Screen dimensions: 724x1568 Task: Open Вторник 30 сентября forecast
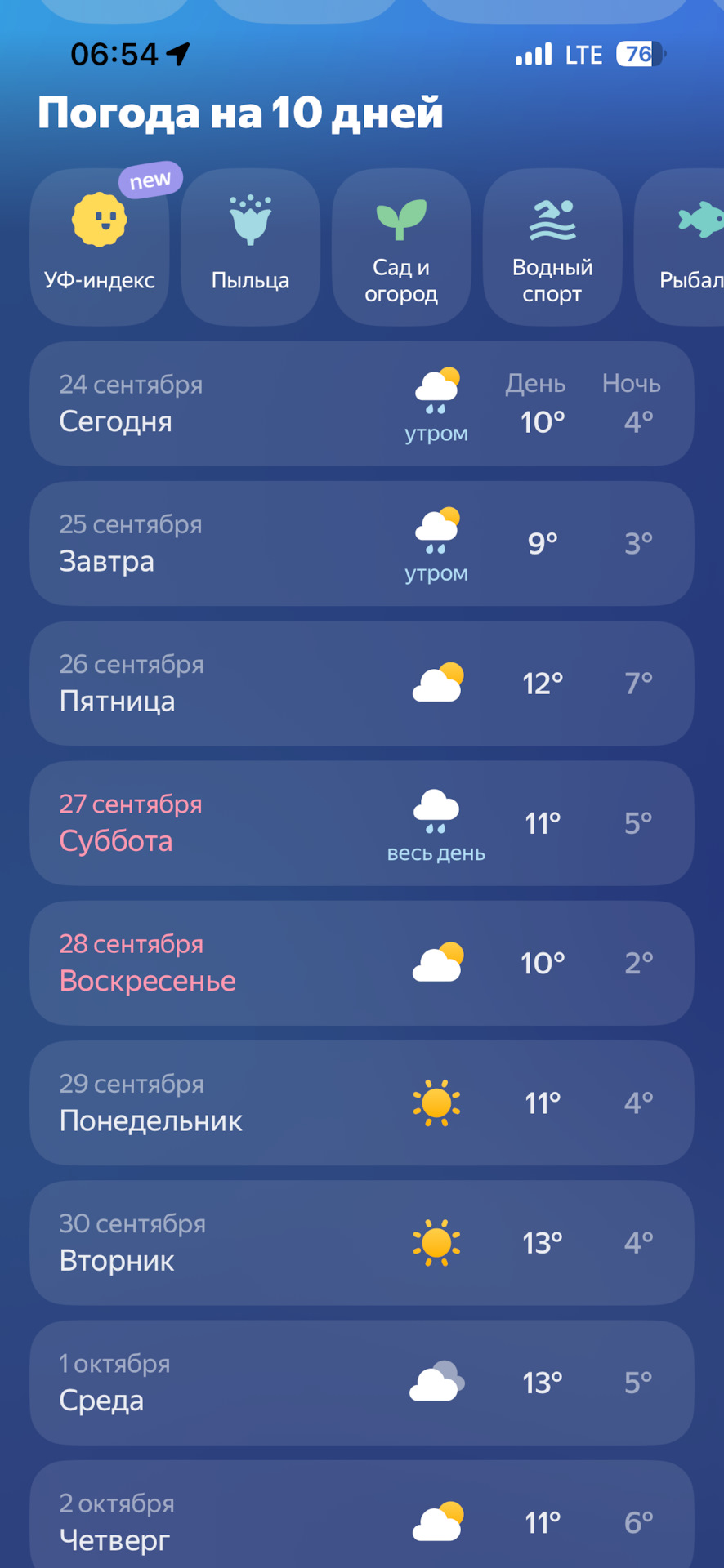(361, 1243)
